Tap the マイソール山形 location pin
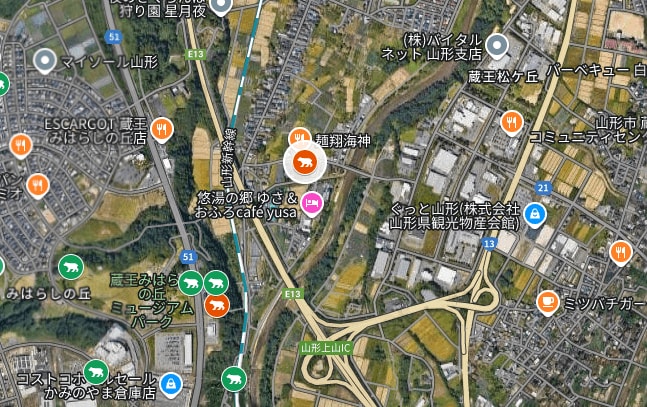The width and height of the screenshot is (647, 407). (x=44, y=61)
